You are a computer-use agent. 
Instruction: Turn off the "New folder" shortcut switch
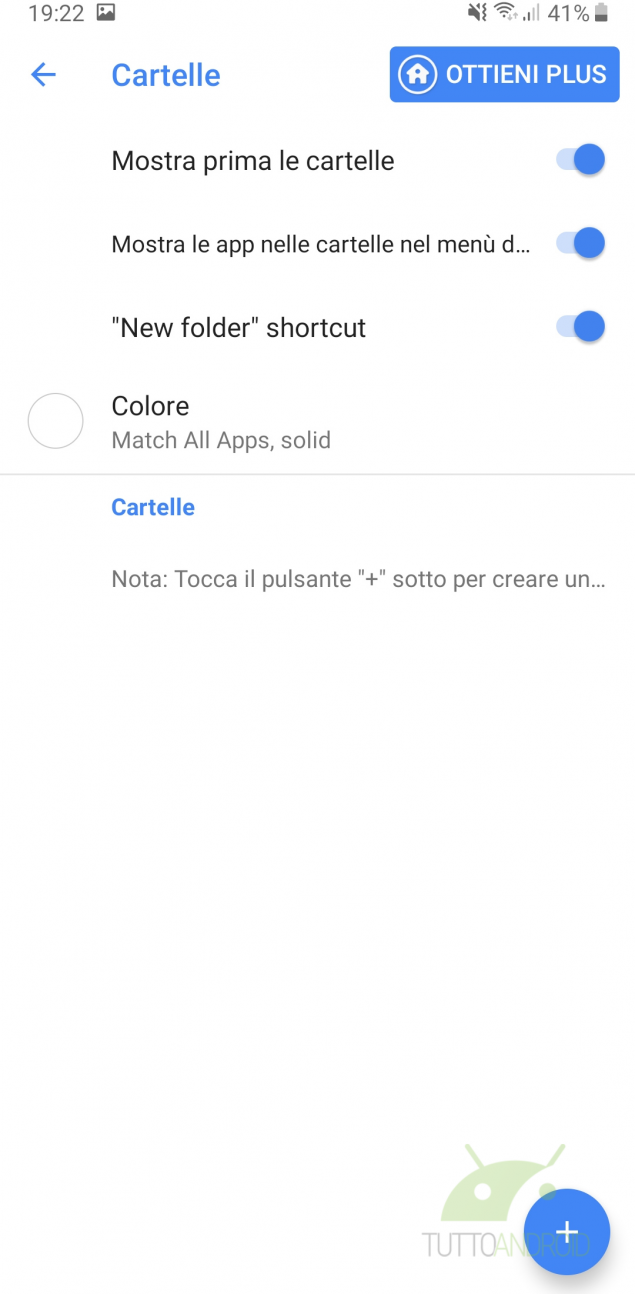(x=581, y=327)
